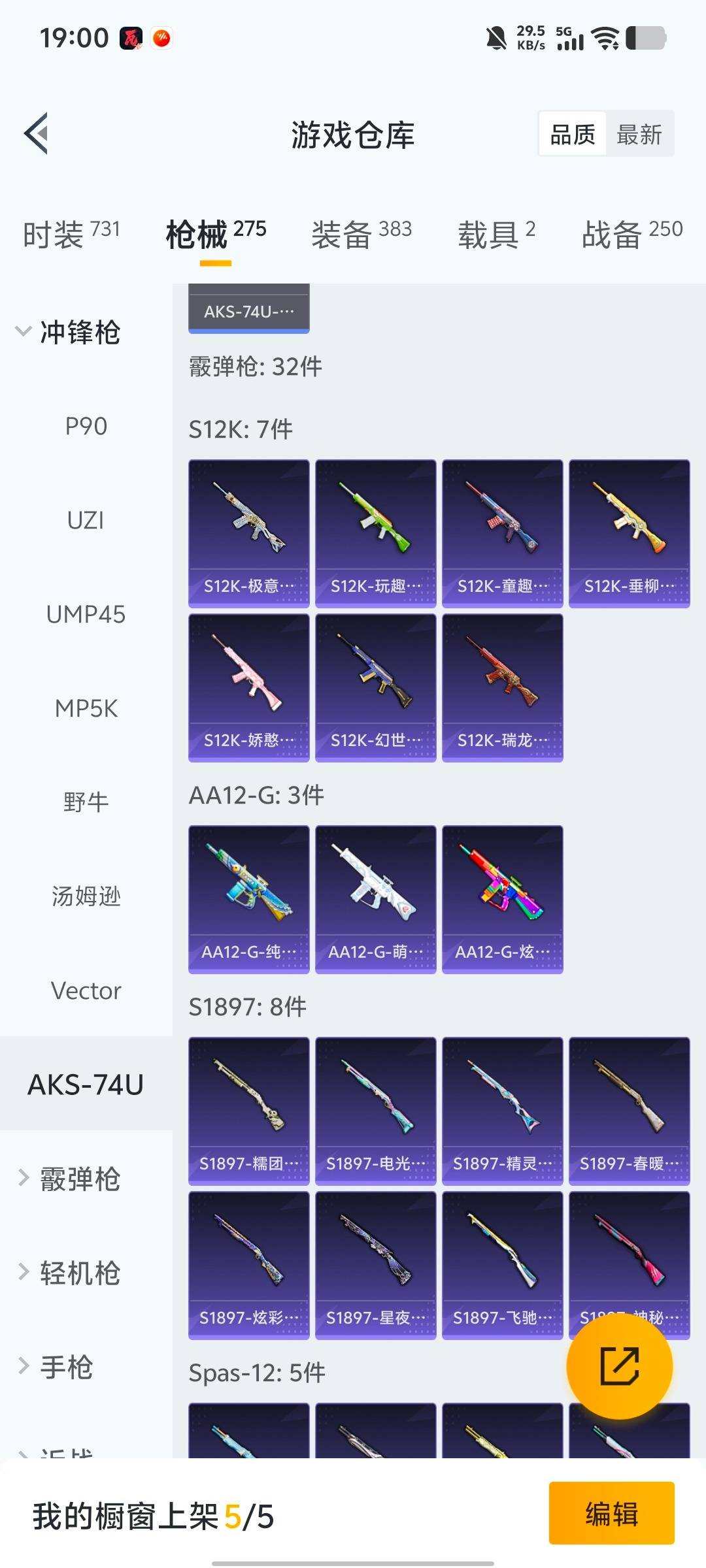Viewport: 706px width, 1568px height.
Task: Select the S12K-极意 weapon skin
Action: (x=248, y=531)
